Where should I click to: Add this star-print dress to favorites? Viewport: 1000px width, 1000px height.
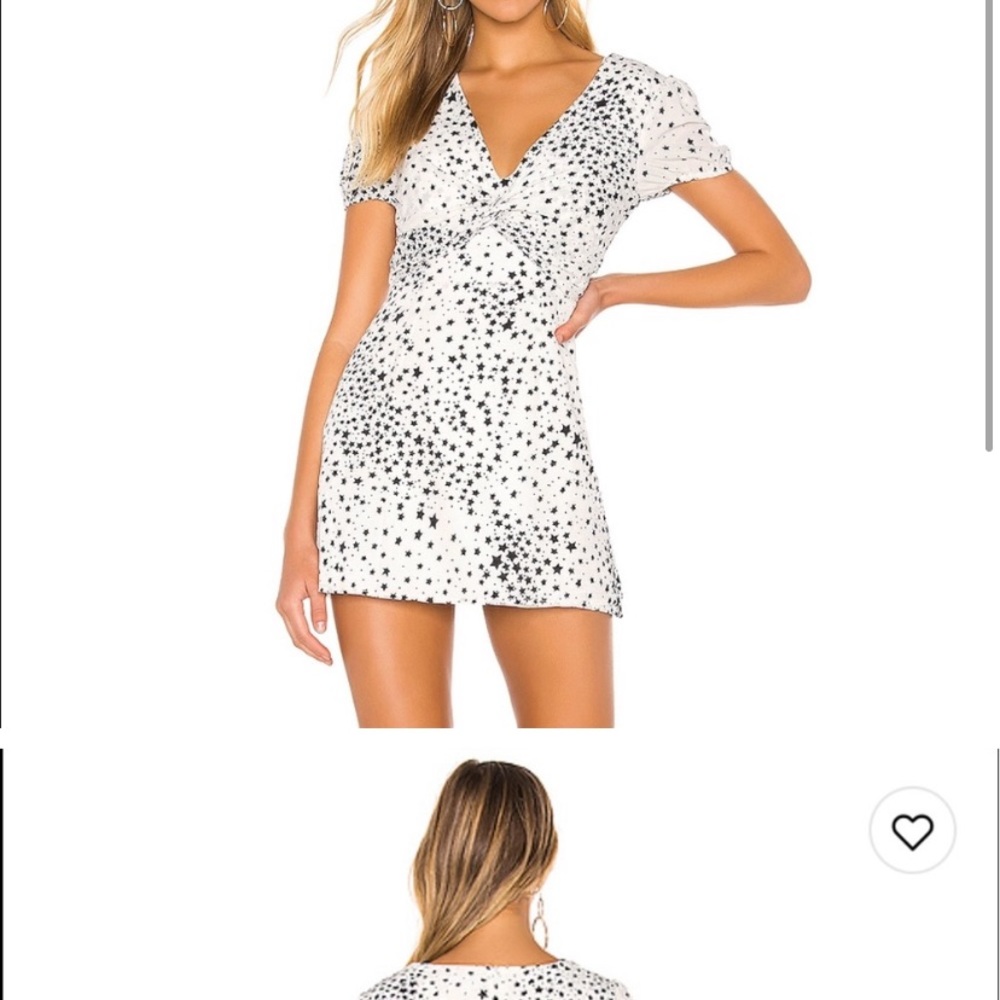[x=912, y=831]
